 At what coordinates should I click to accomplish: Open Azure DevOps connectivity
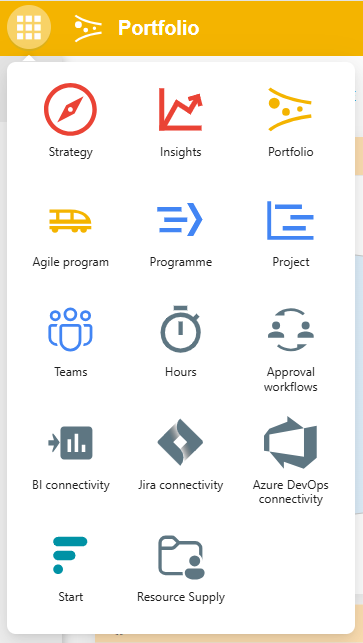pos(290,461)
